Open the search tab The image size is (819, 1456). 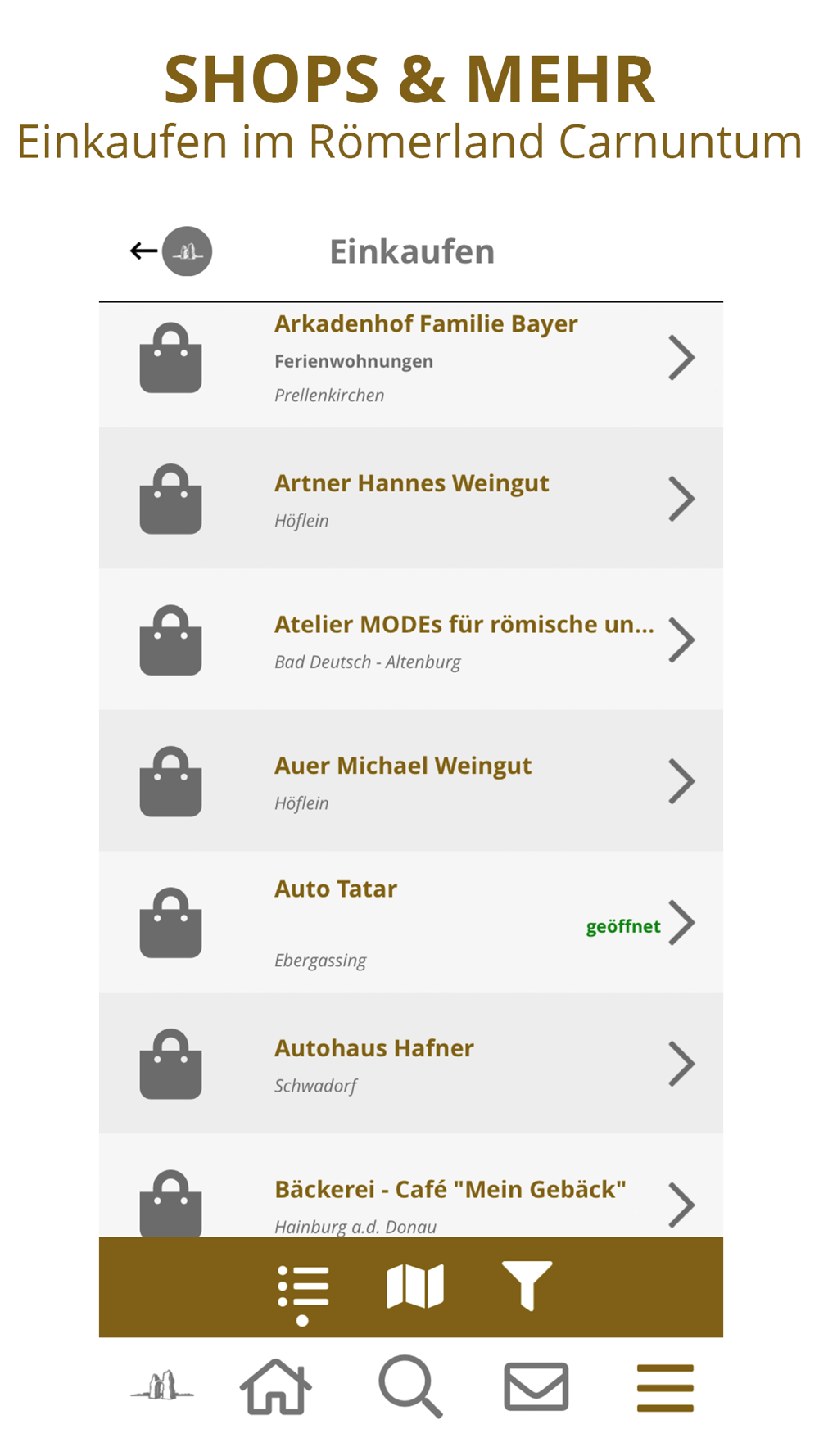410,1386
